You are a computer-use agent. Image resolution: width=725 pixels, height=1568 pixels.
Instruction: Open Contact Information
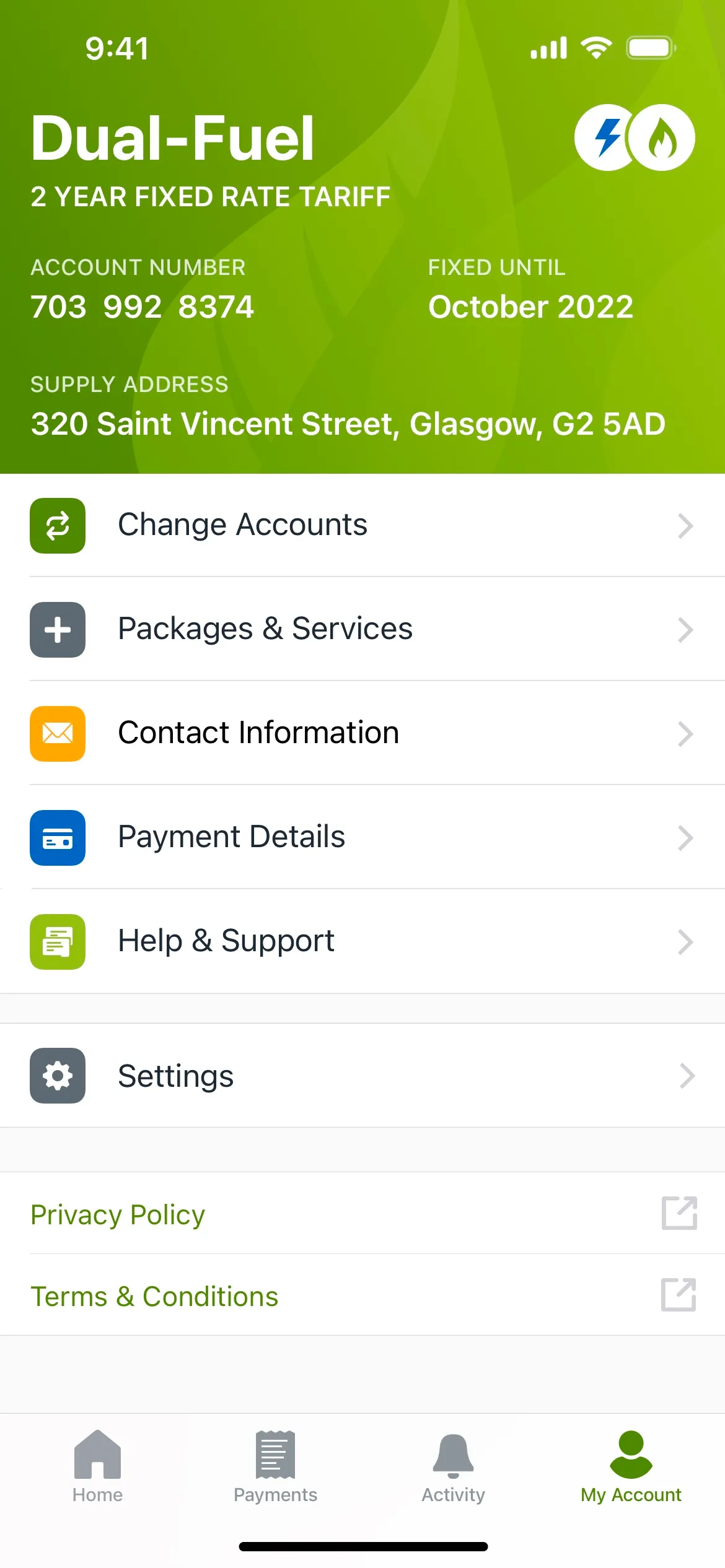(x=362, y=733)
